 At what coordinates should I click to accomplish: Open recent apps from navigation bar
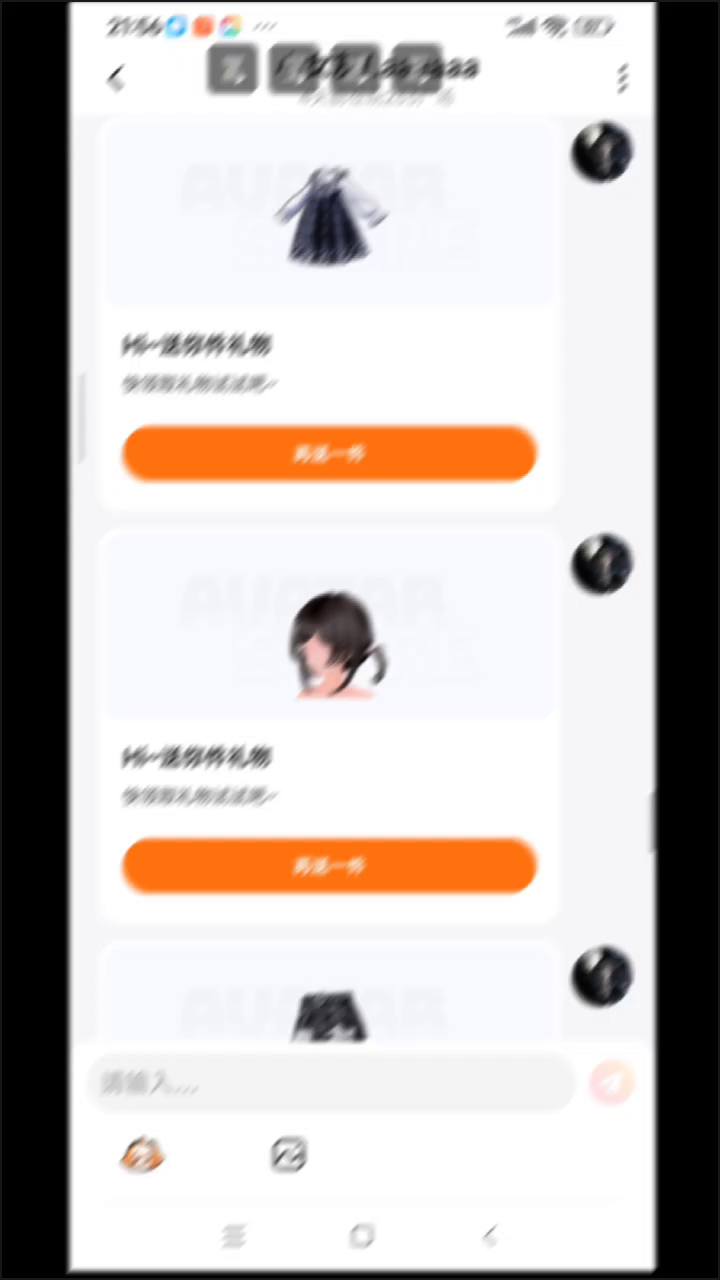[233, 1236]
